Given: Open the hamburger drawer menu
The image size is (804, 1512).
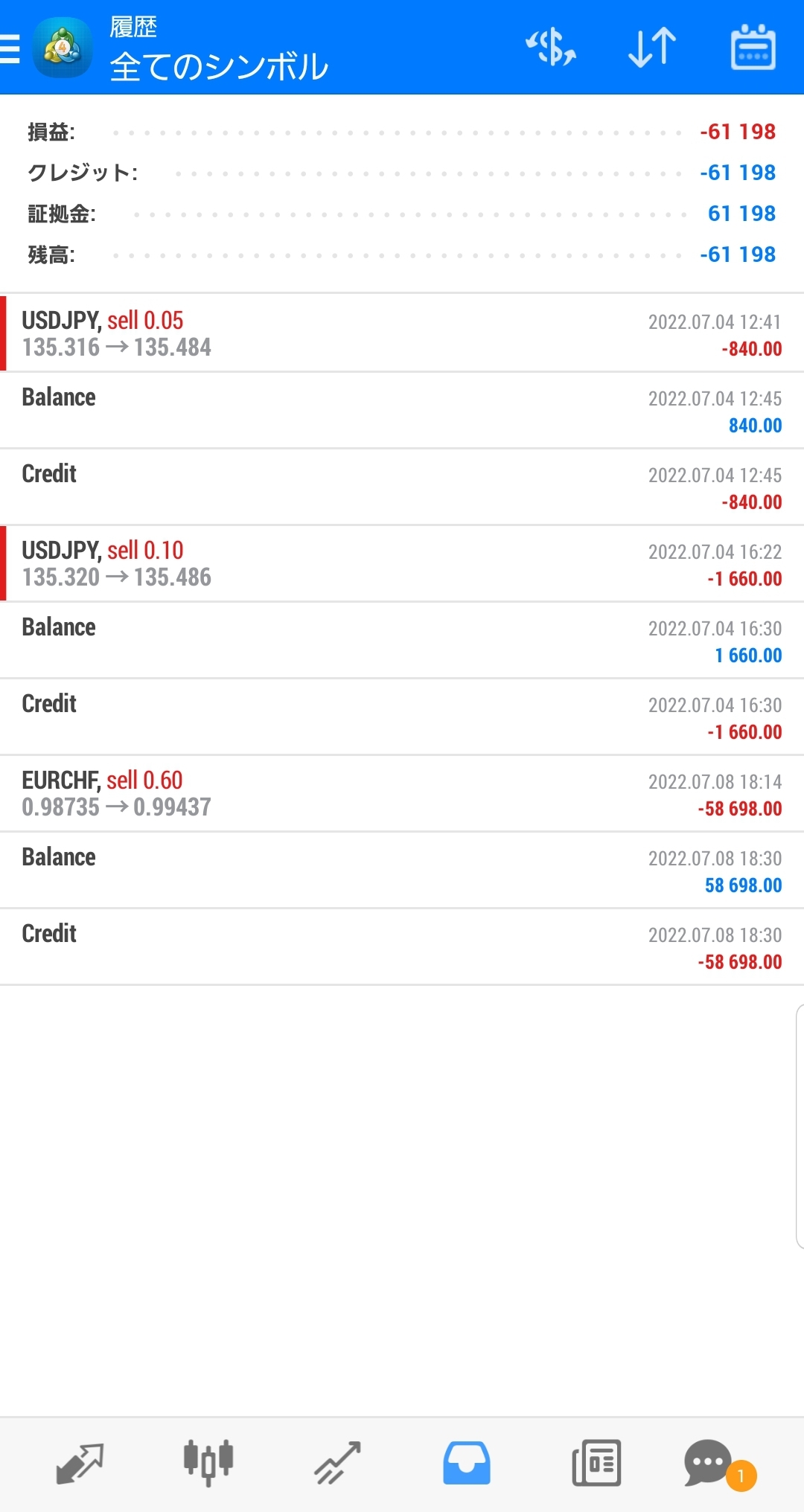Looking at the screenshot, I should (x=10, y=48).
